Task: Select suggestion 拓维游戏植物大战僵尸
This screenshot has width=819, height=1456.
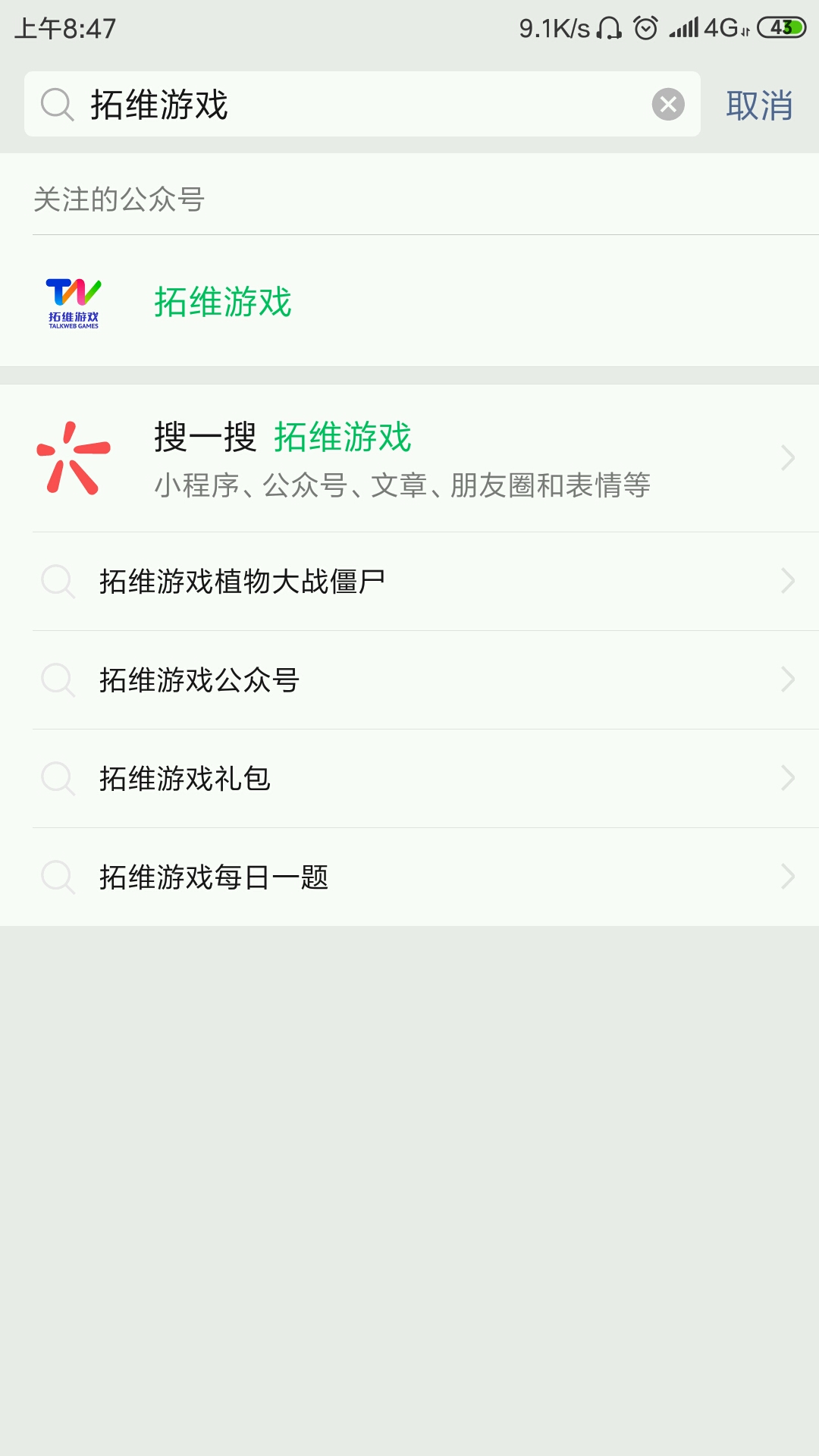Action: (x=409, y=582)
